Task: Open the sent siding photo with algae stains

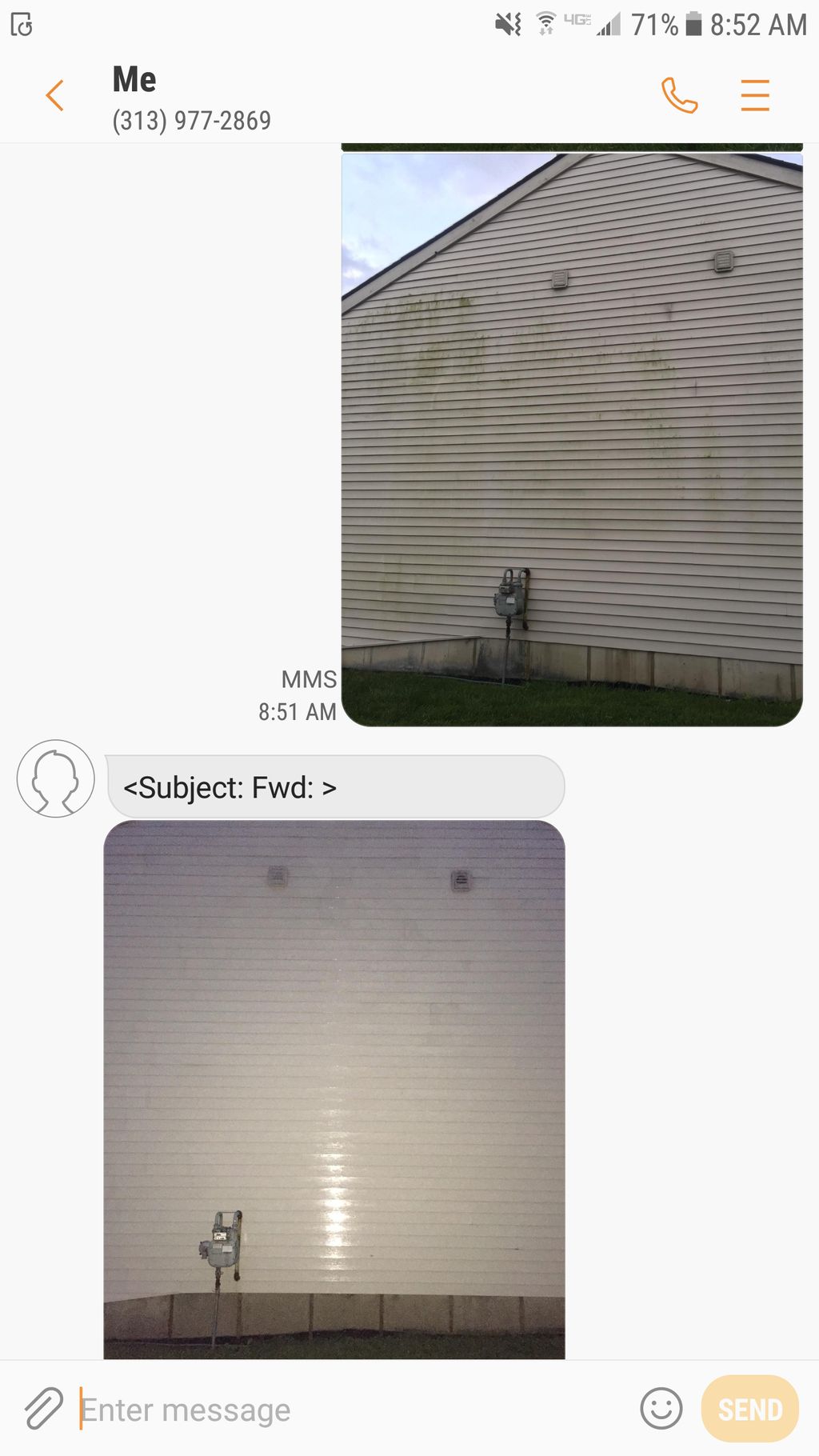Action: (x=571, y=440)
